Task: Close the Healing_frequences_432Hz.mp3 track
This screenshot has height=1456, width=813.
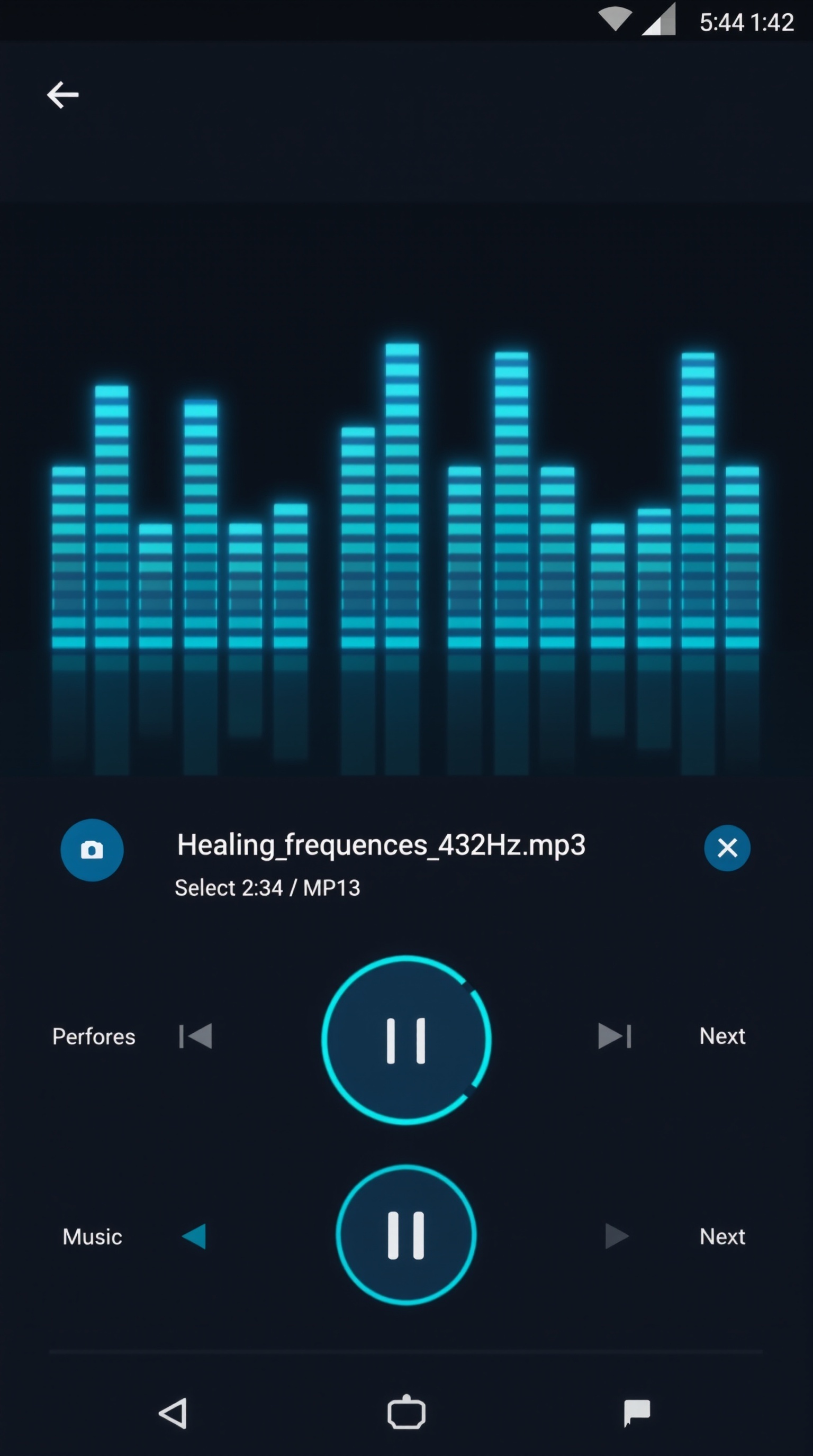Action: (727, 848)
